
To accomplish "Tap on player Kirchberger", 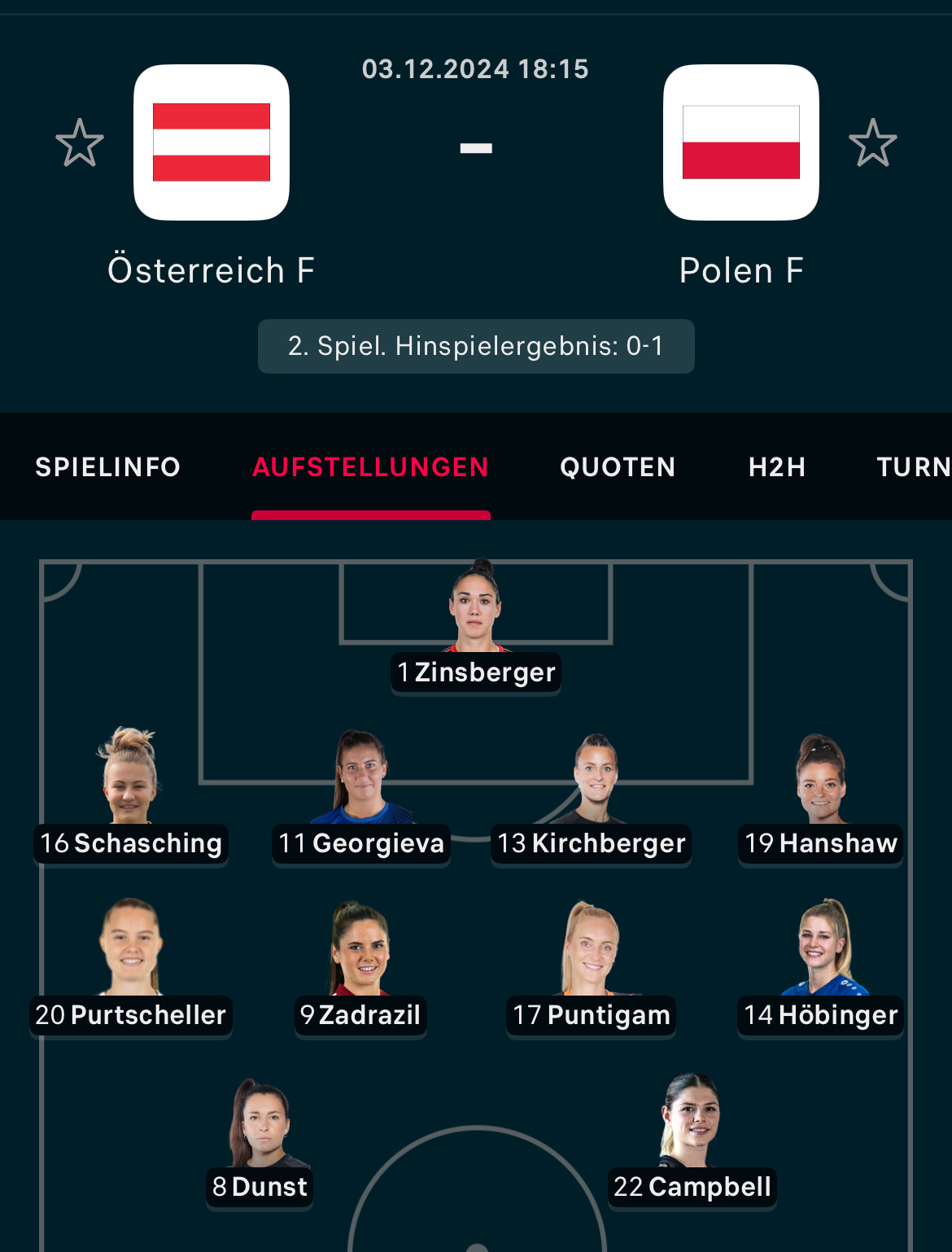I will (592, 798).
